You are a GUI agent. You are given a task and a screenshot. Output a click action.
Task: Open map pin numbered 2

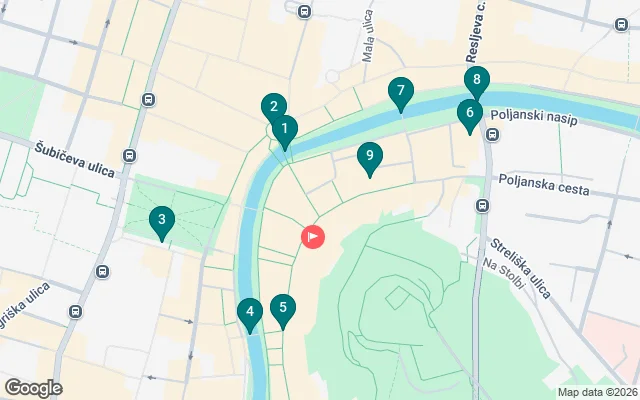[273, 107]
